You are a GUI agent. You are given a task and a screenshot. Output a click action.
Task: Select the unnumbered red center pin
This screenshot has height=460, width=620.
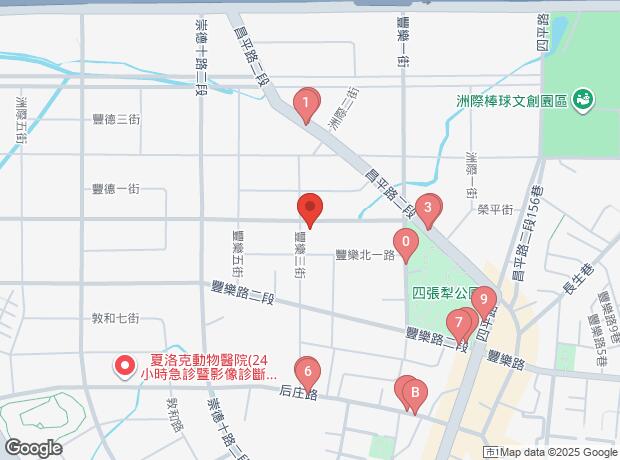point(310,209)
